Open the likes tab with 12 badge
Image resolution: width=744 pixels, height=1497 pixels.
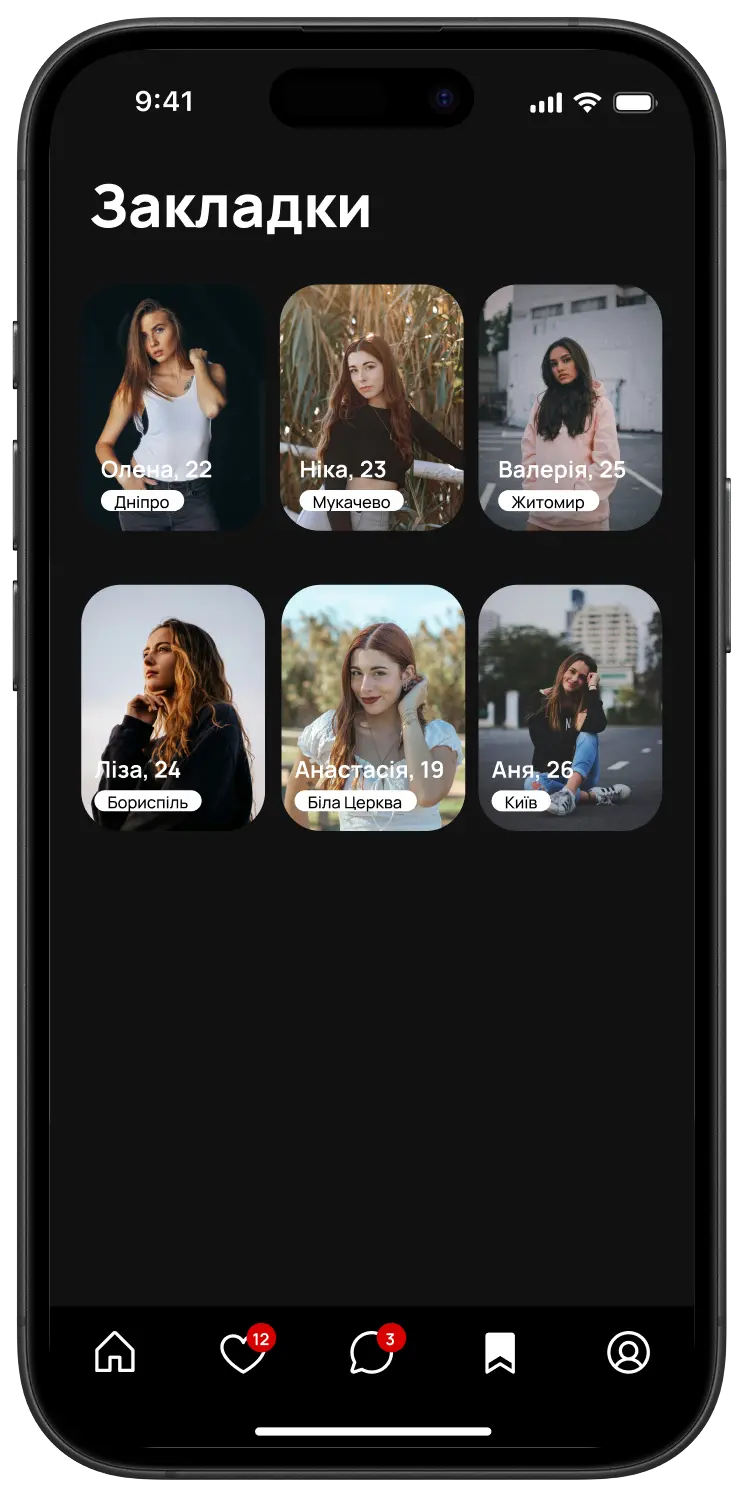pyautogui.click(x=243, y=1353)
